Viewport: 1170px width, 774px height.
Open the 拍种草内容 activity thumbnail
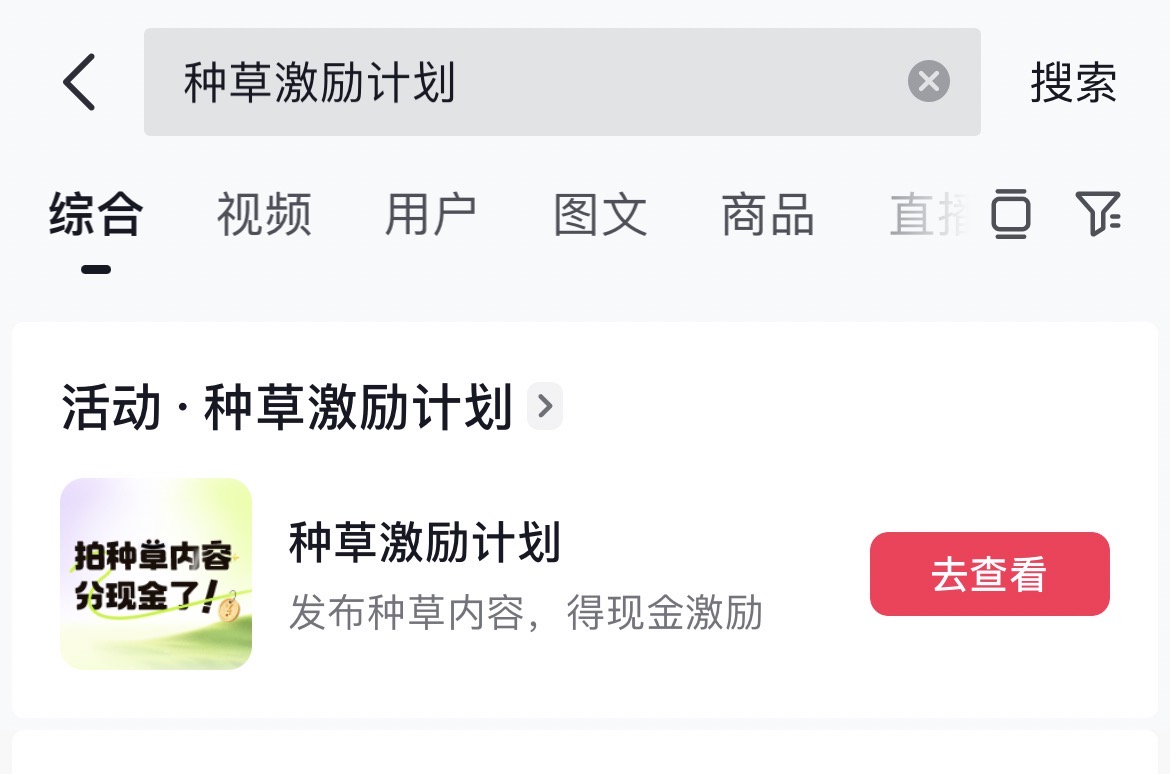coord(156,574)
